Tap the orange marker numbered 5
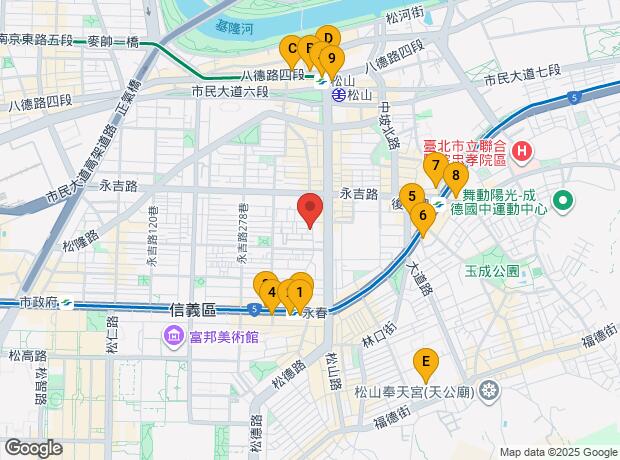This screenshot has height=460, width=620. 410,196
